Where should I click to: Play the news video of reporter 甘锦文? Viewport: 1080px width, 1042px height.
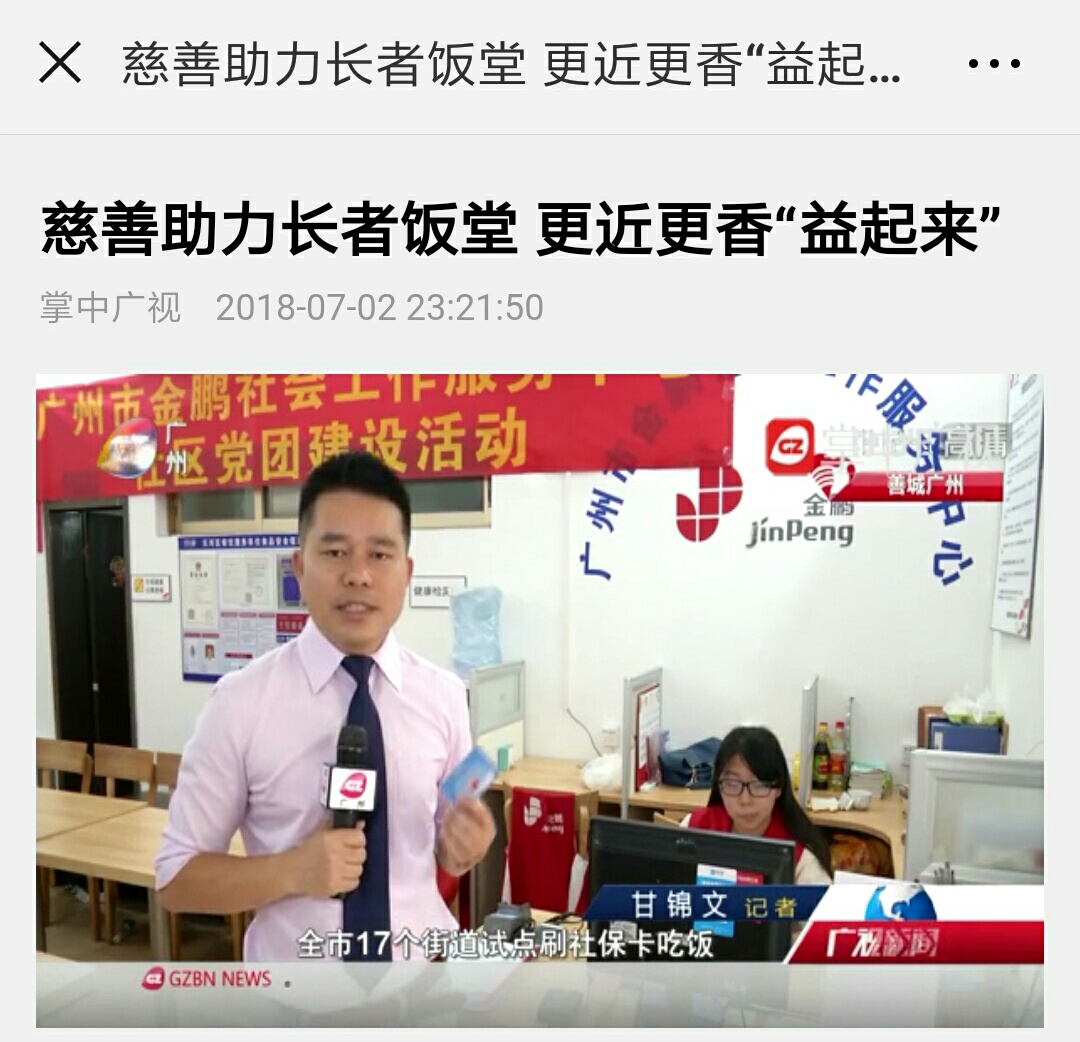[x=540, y=700]
